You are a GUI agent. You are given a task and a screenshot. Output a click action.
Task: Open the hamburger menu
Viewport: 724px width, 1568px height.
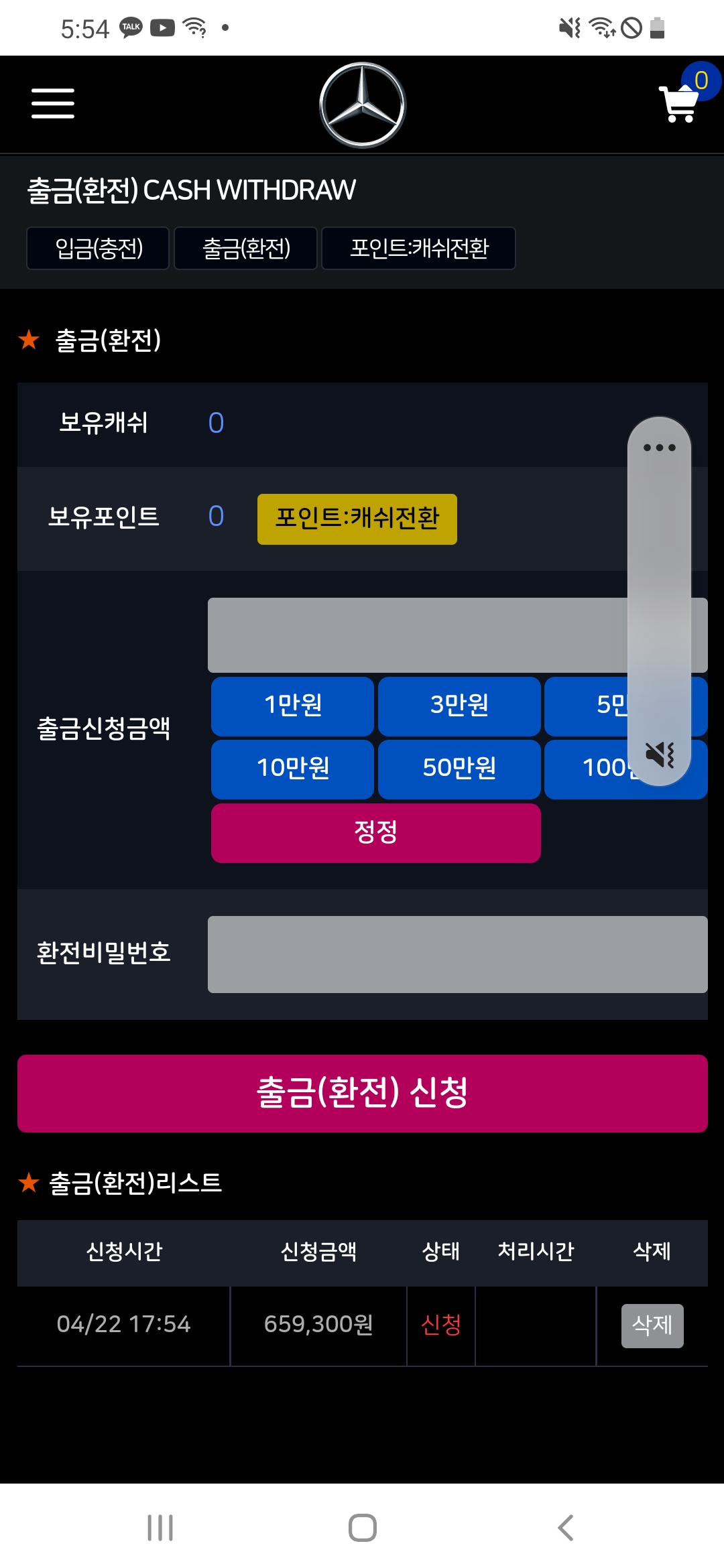click(x=53, y=103)
